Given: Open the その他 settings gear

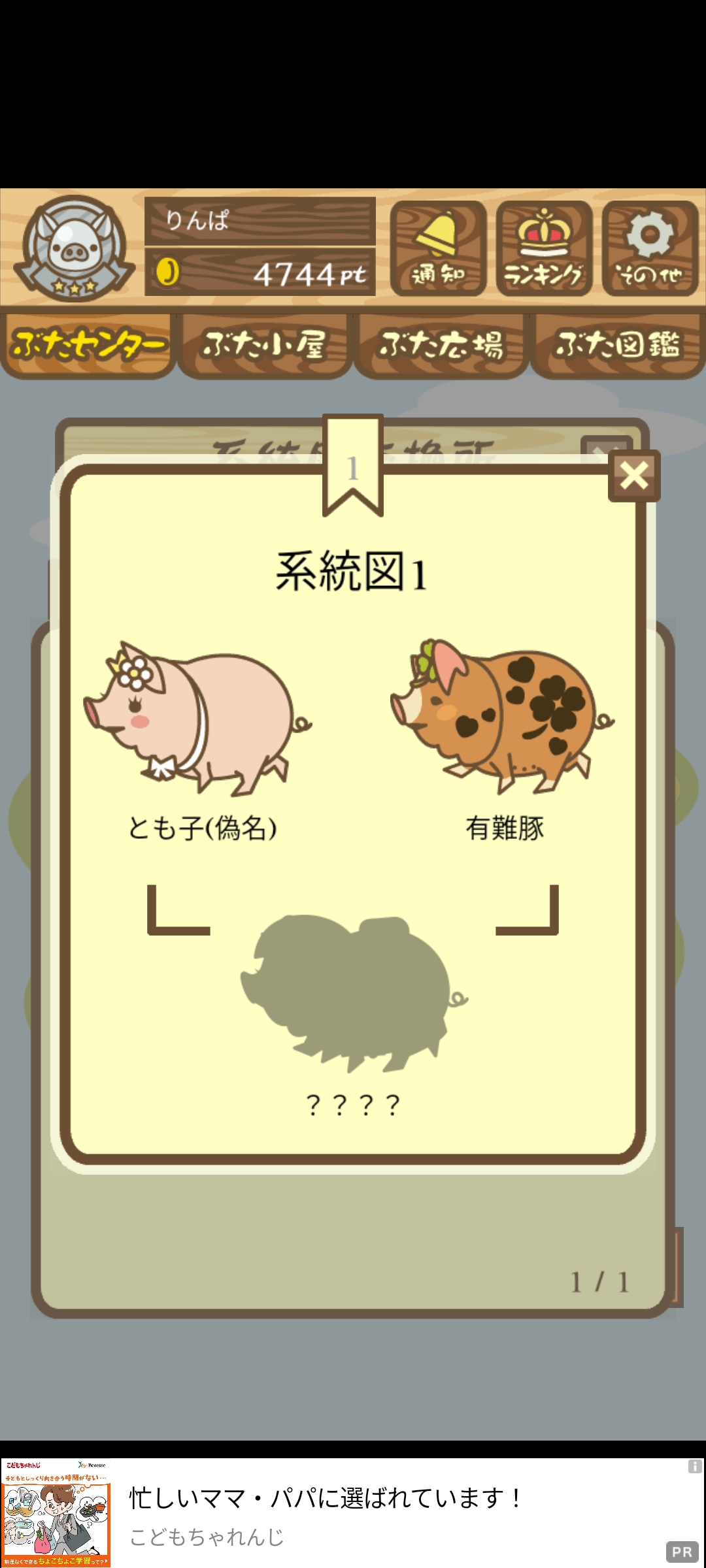Looking at the screenshot, I should (x=650, y=248).
